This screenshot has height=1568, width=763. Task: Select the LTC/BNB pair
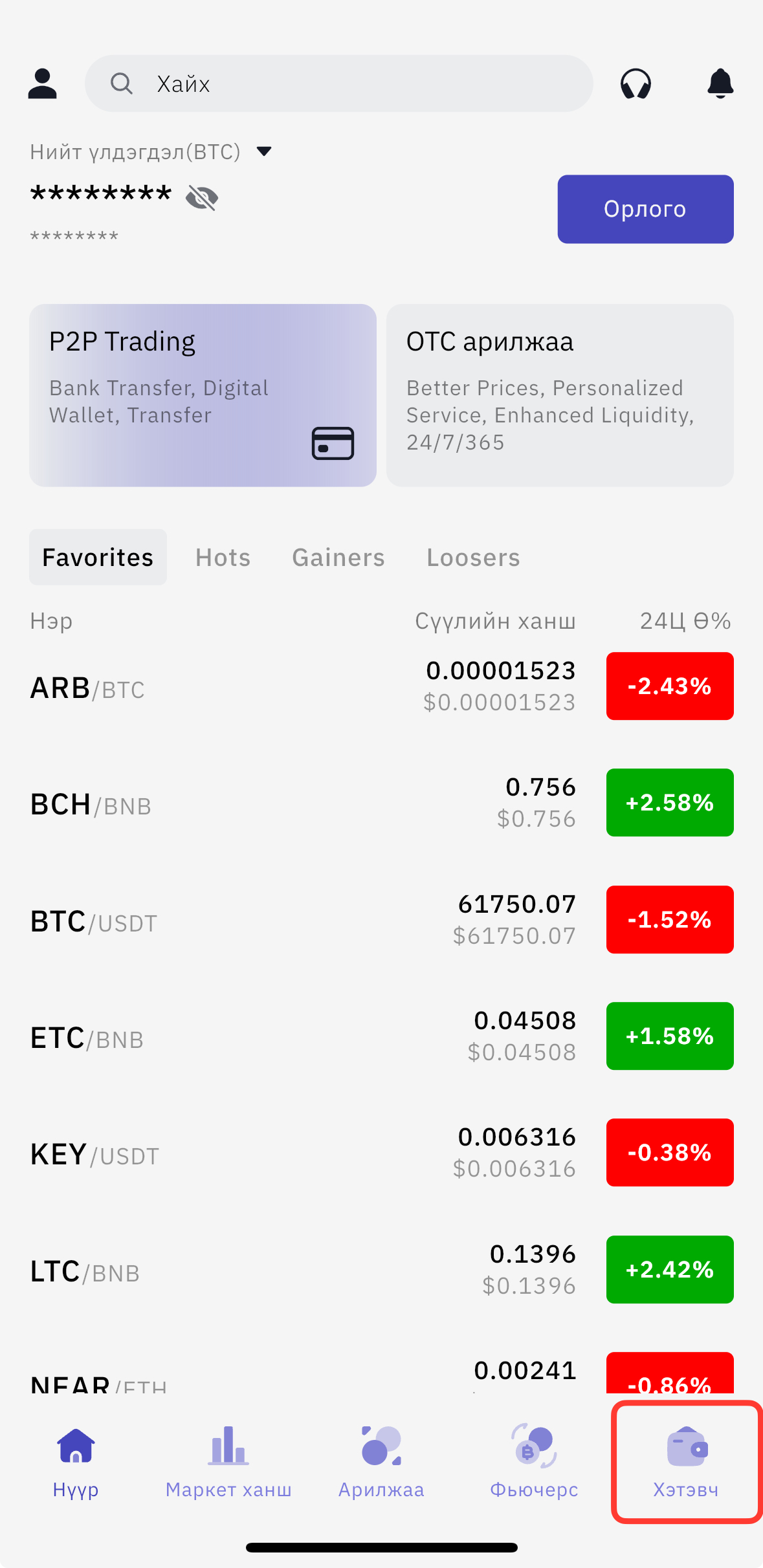[x=382, y=1270]
